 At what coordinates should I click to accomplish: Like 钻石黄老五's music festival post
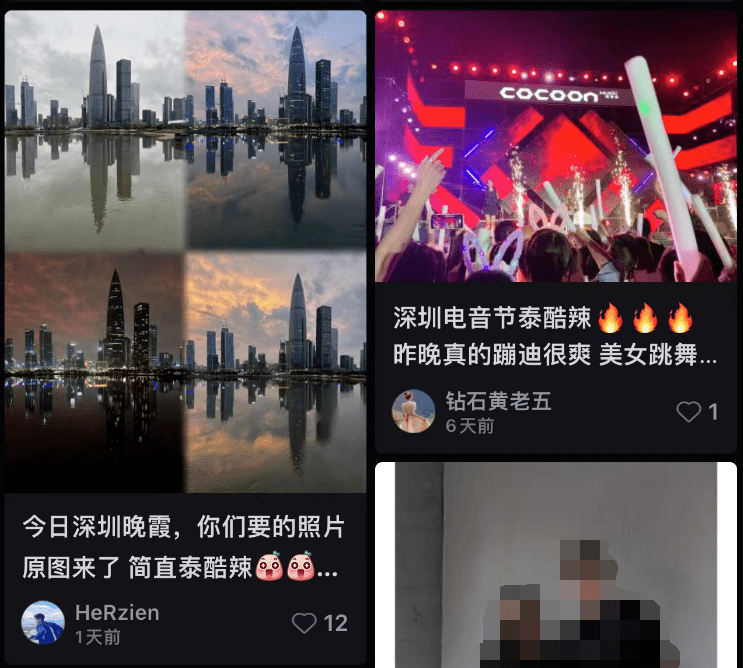[688, 412]
